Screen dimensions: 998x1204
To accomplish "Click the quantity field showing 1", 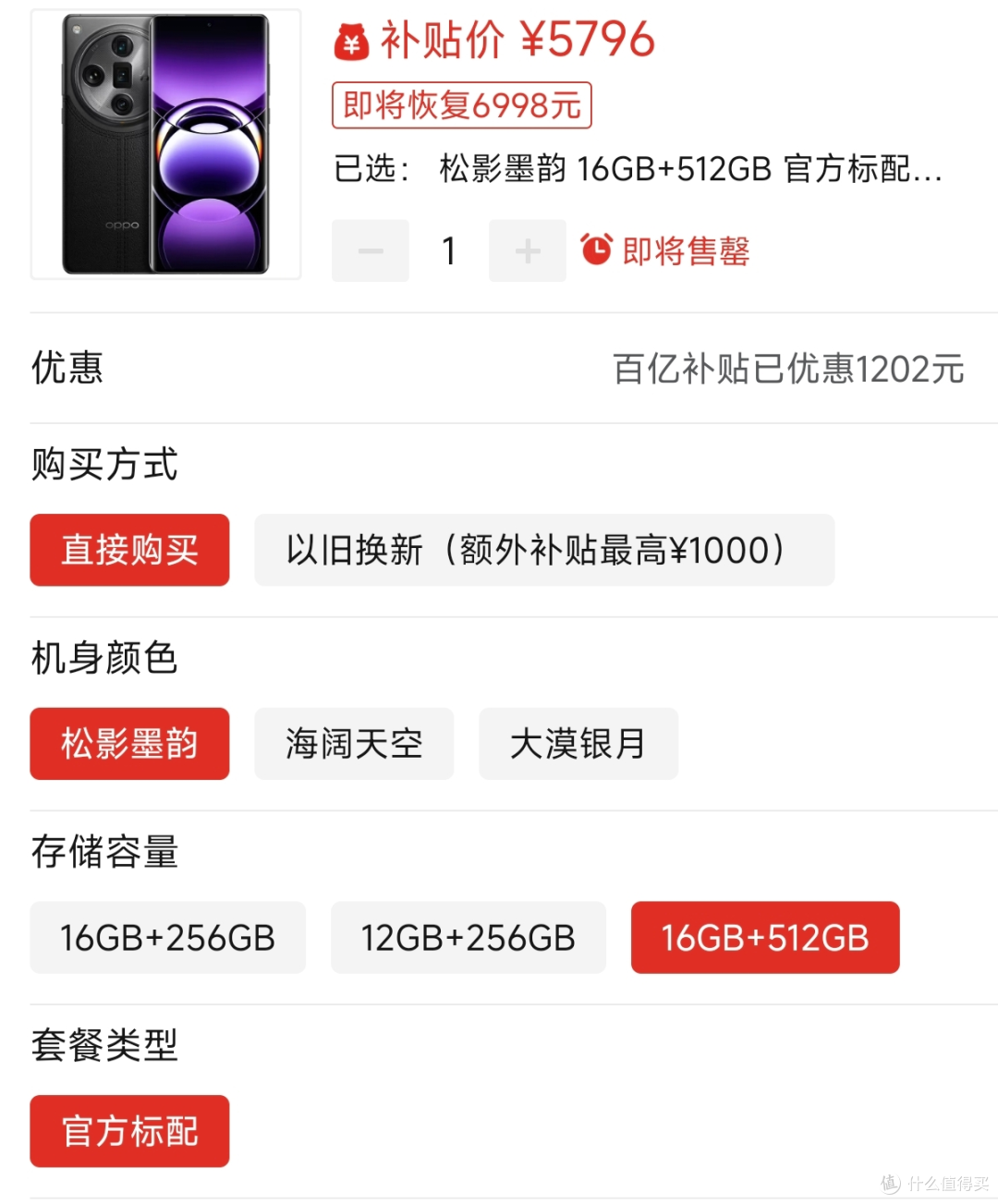I will coord(448,249).
